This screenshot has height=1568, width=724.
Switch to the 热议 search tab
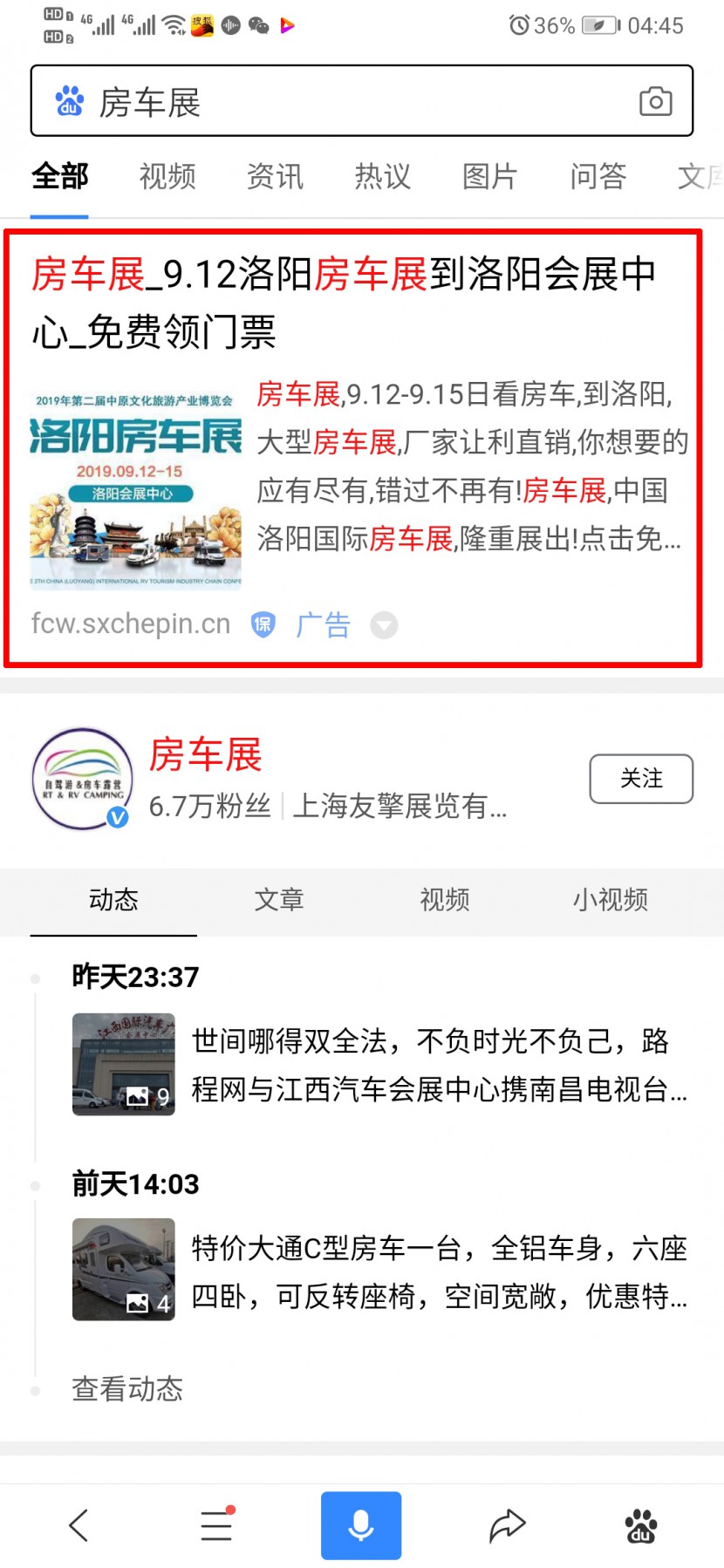[382, 177]
